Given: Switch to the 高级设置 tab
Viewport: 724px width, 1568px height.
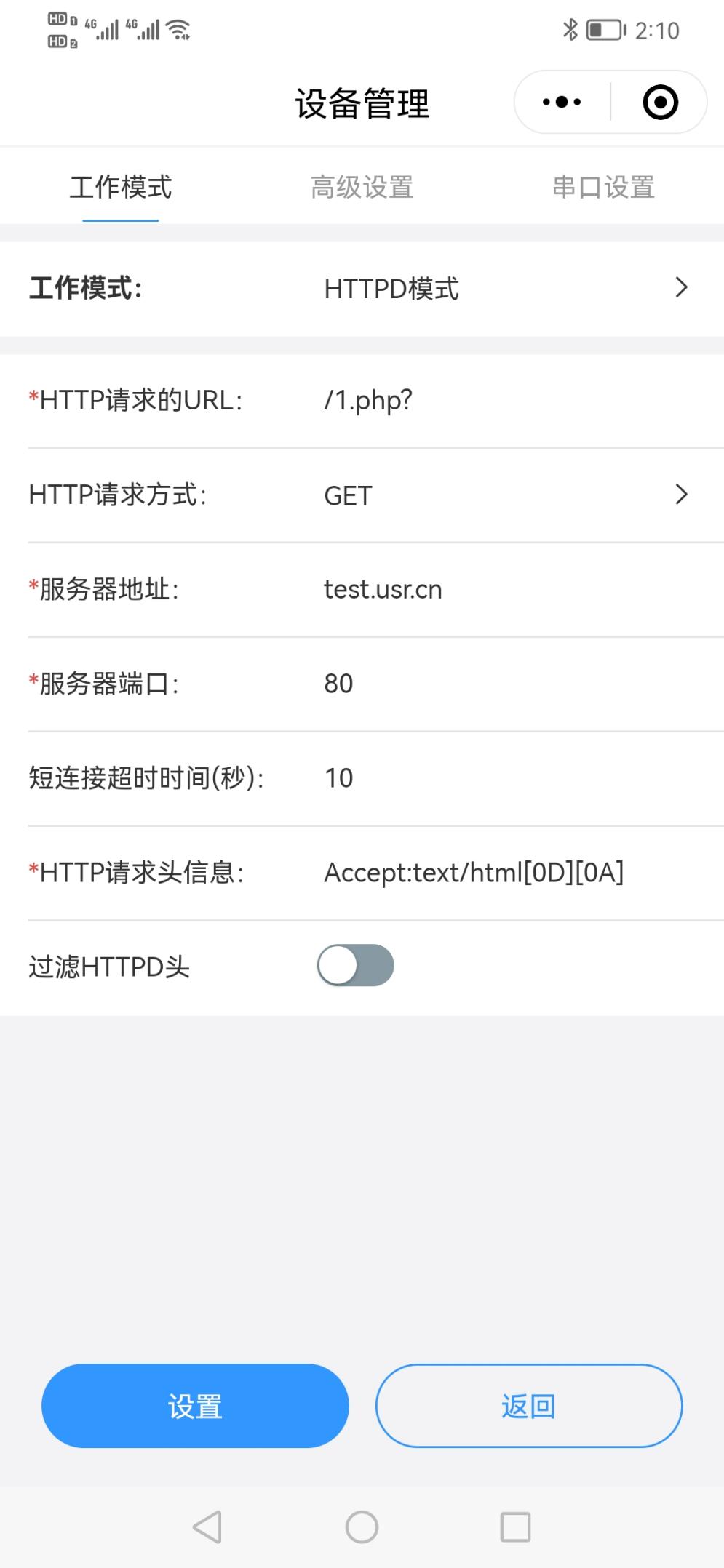Looking at the screenshot, I should pos(362,188).
